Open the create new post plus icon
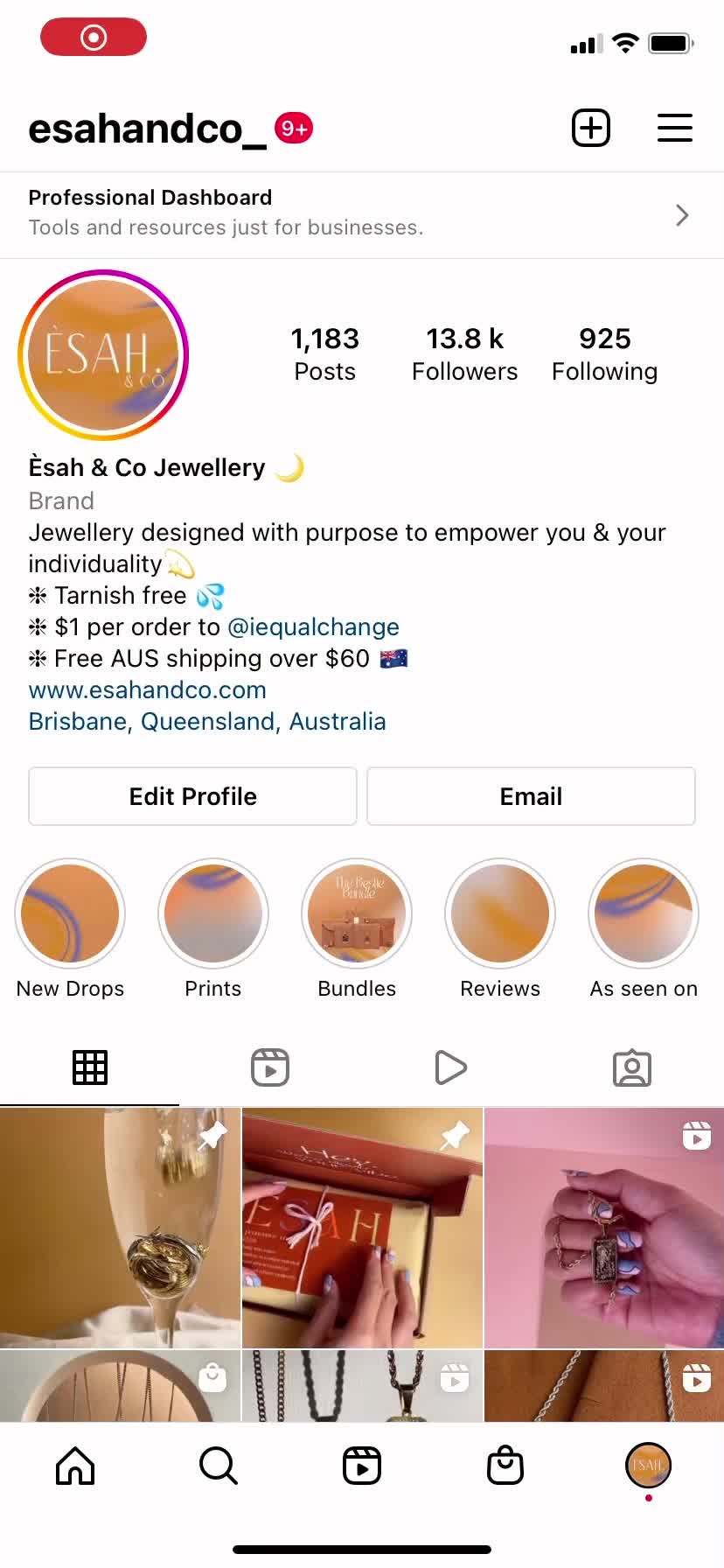Viewport: 724px width, 1568px height. (x=591, y=129)
